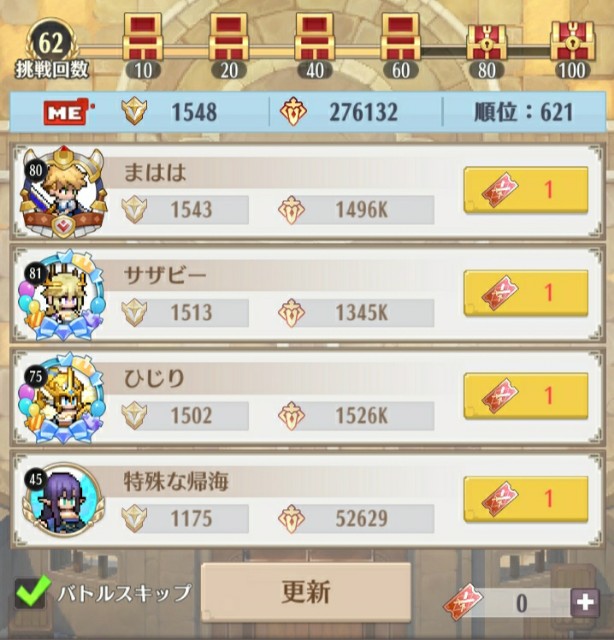The image size is (614, 640).
Task: View まはは's player avatar
Action: point(60,193)
